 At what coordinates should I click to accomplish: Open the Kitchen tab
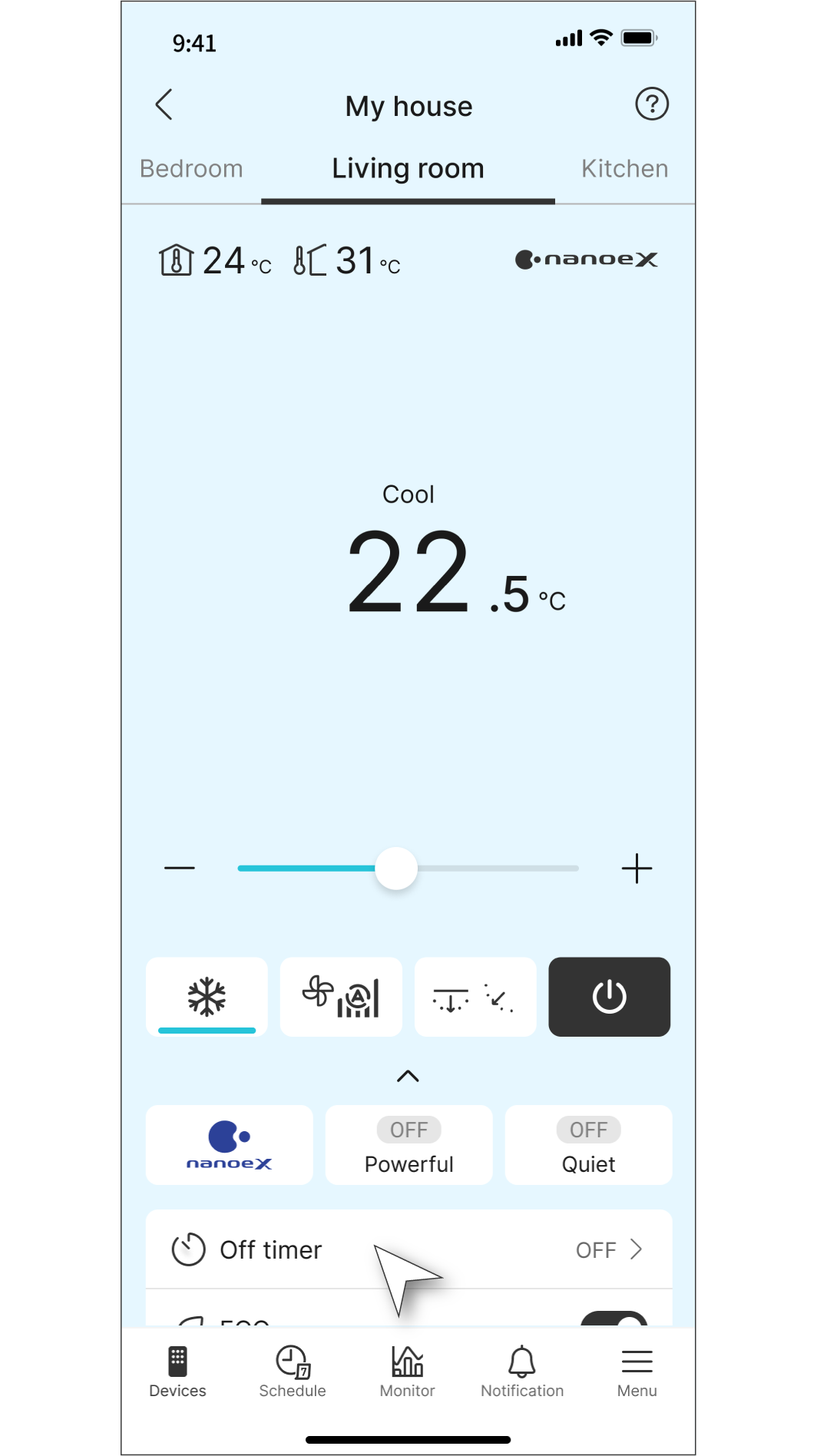point(624,168)
